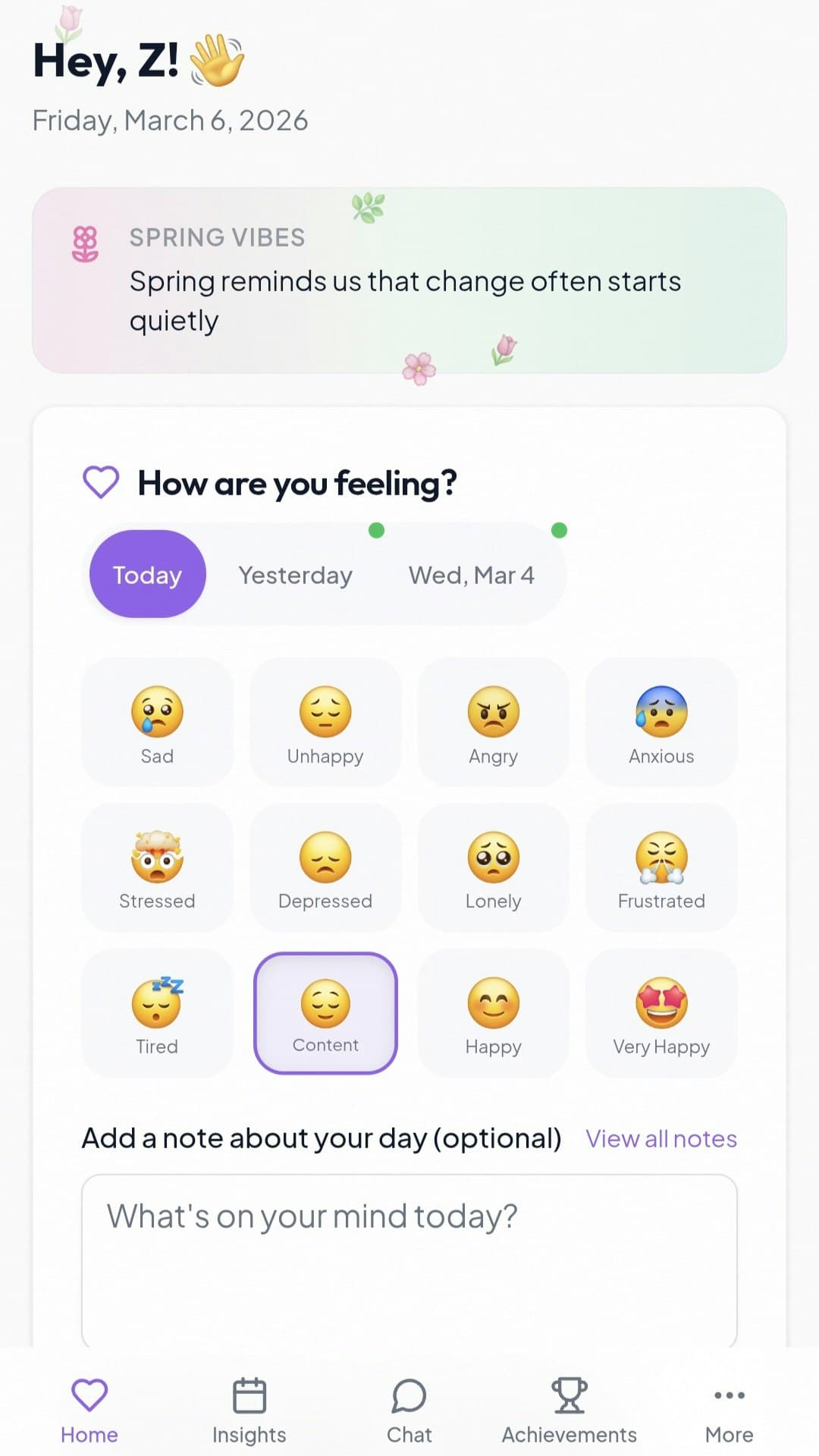Screen dimensions: 819x1456
Task: Open the Insights tab
Action: pyautogui.click(x=249, y=1410)
